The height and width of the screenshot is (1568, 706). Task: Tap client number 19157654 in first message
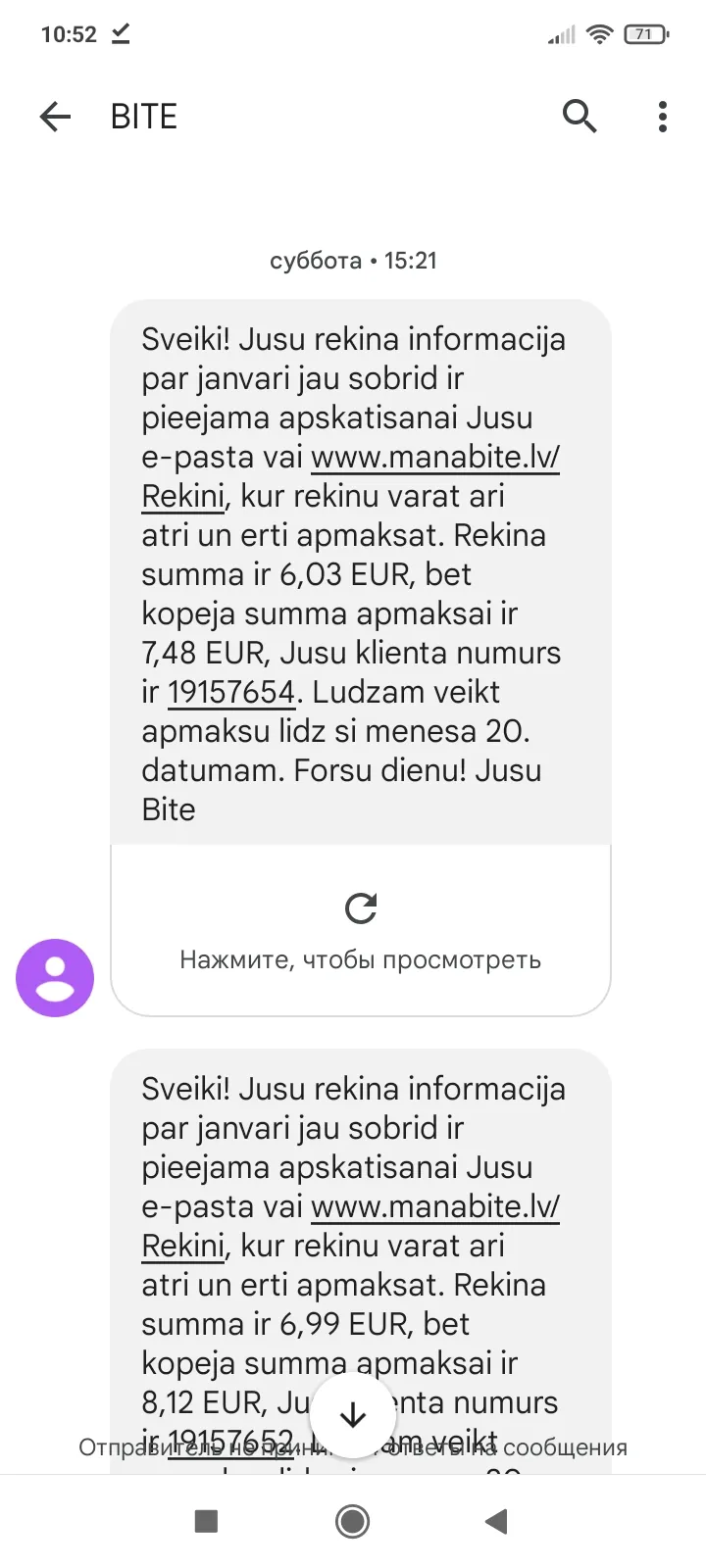tap(231, 692)
